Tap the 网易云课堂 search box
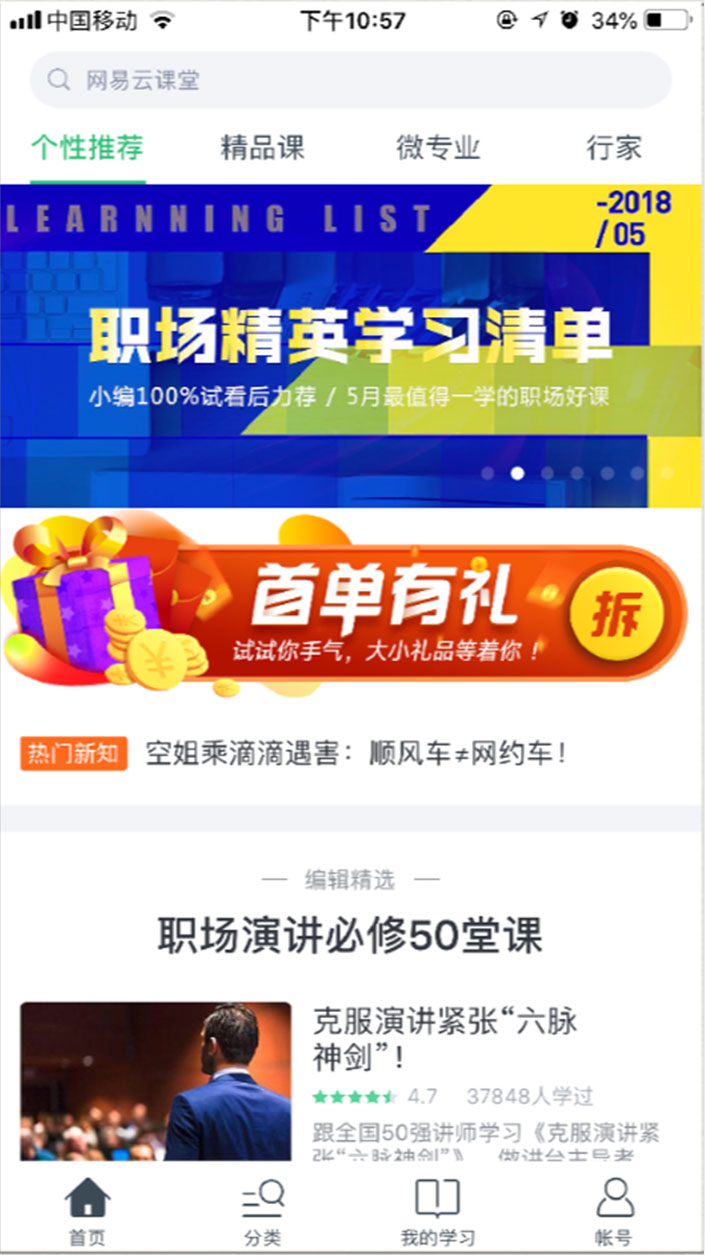 pos(350,80)
